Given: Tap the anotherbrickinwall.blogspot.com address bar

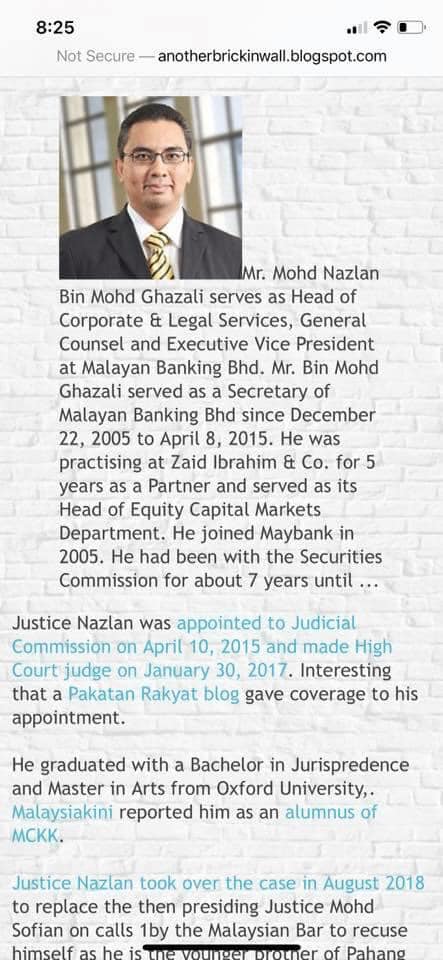Looking at the screenshot, I should pyautogui.click(x=222, y=56).
